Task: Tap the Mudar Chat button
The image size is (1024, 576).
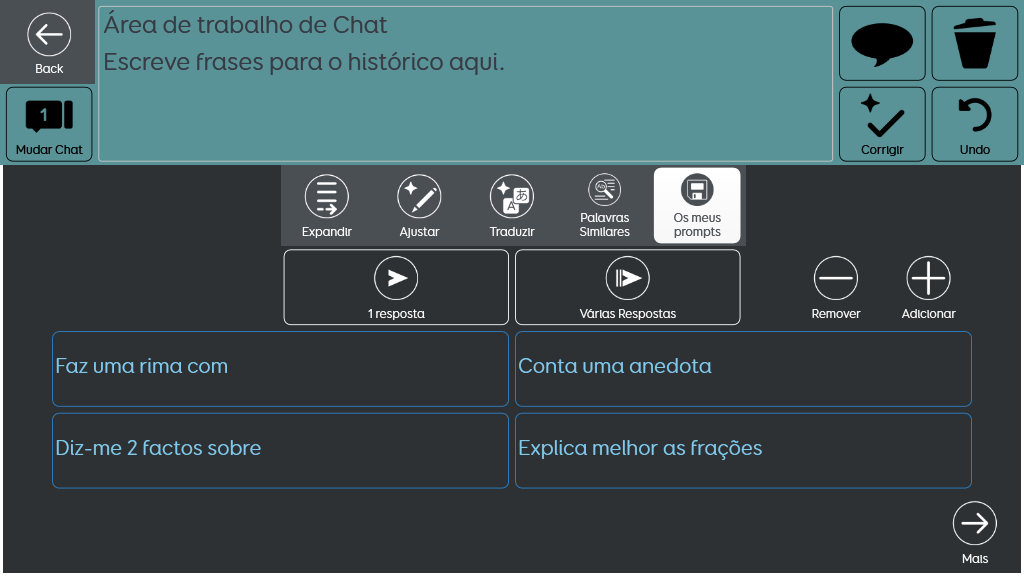Action: point(49,124)
